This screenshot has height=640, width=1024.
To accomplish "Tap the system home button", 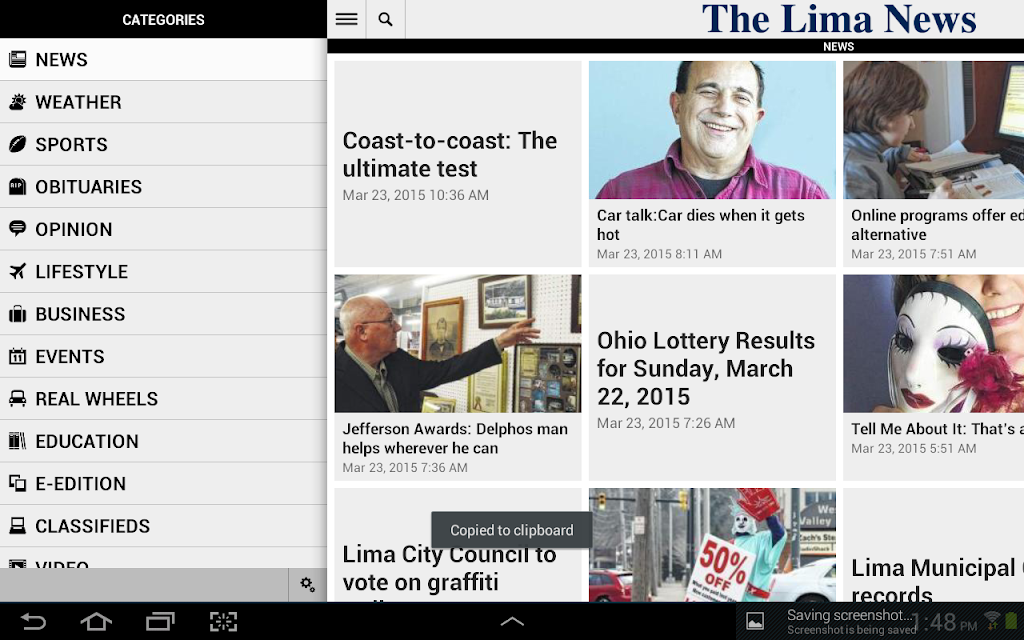I will point(96,622).
